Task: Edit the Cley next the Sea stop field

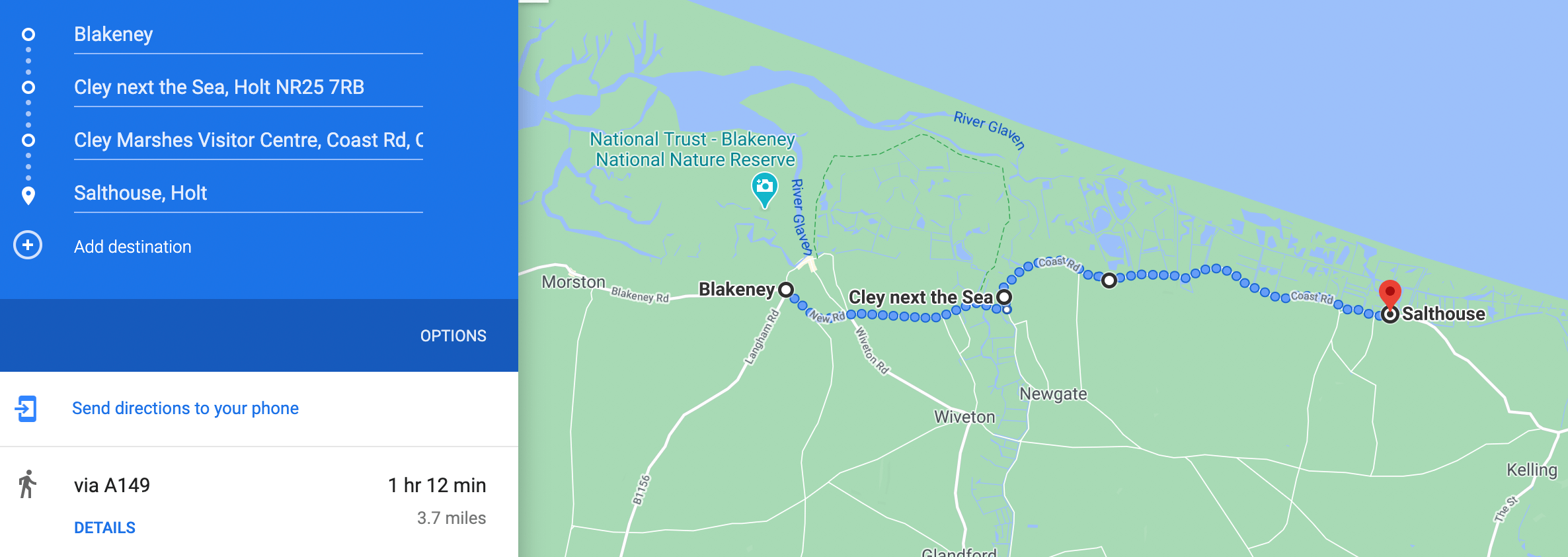Action: pos(247,87)
